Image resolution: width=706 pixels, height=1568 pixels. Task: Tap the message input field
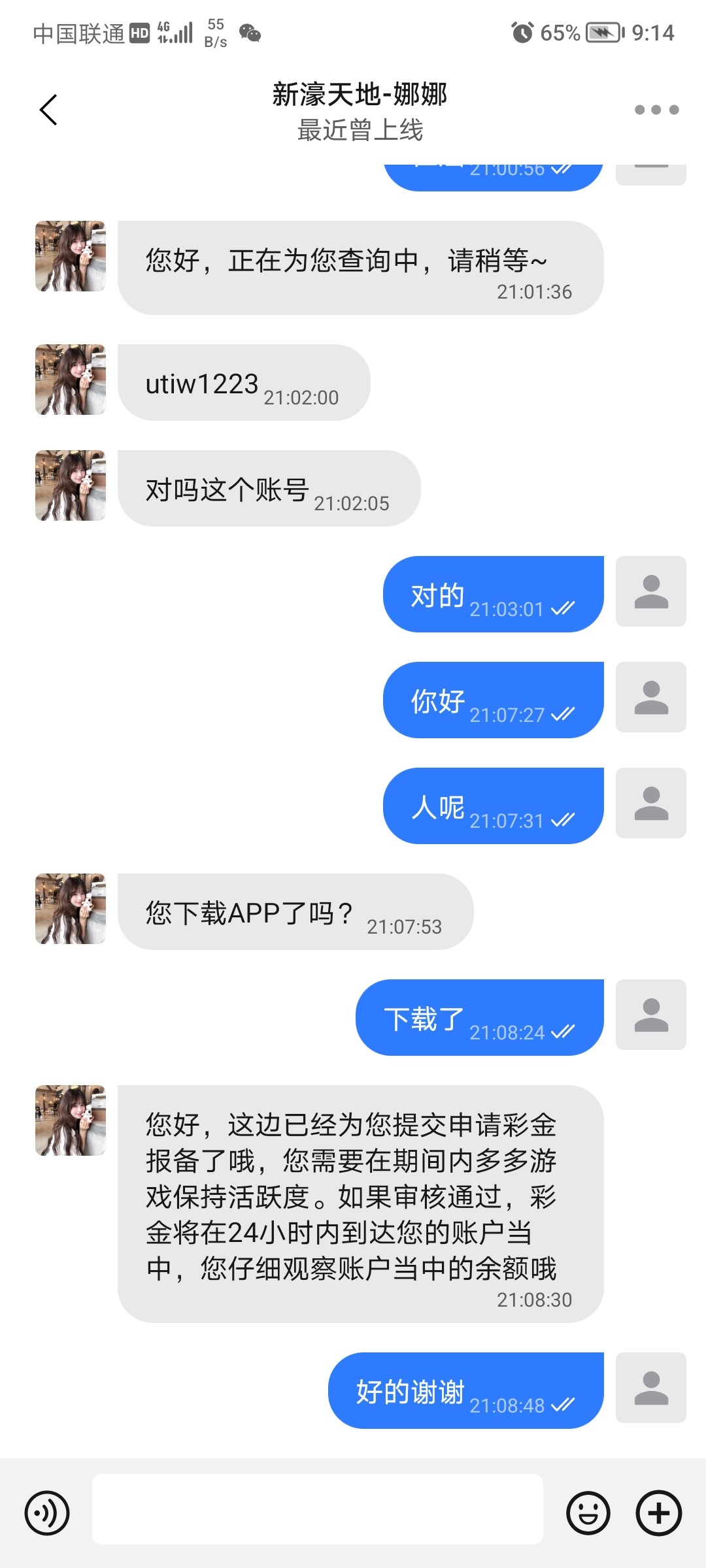pyautogui.click(x=317, y=1509)
